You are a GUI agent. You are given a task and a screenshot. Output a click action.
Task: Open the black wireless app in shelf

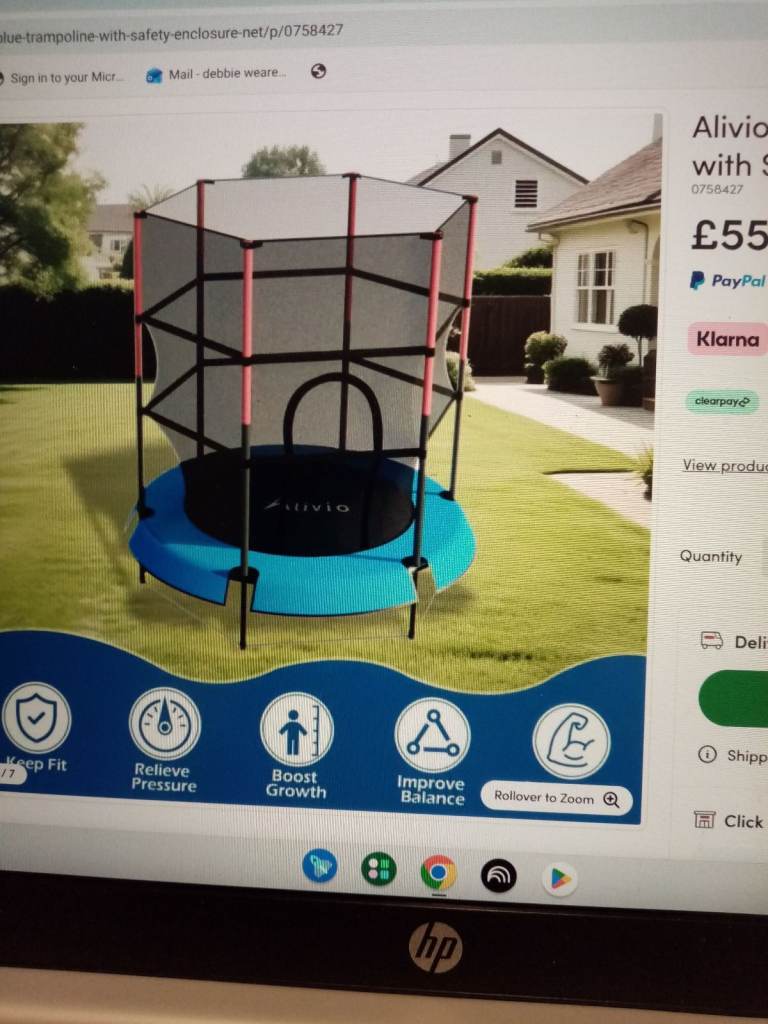pos(498,876)
